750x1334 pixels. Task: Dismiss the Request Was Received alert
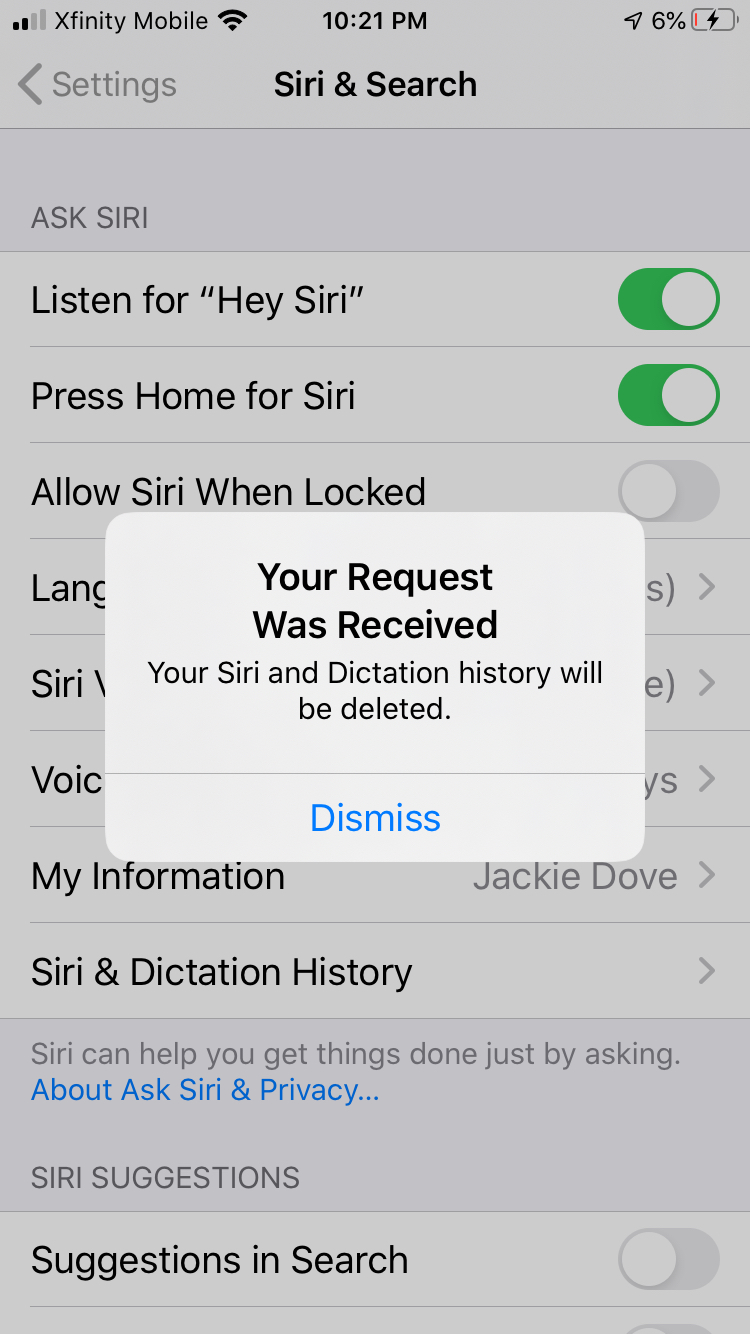pyautogui.click(x=375, y=818)
